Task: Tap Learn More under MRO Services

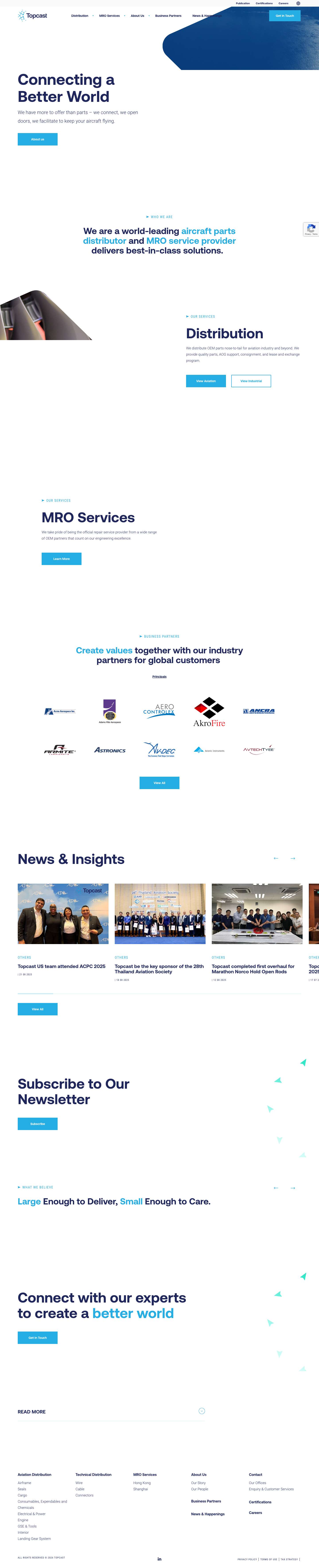Action: (x=62, y=559)
